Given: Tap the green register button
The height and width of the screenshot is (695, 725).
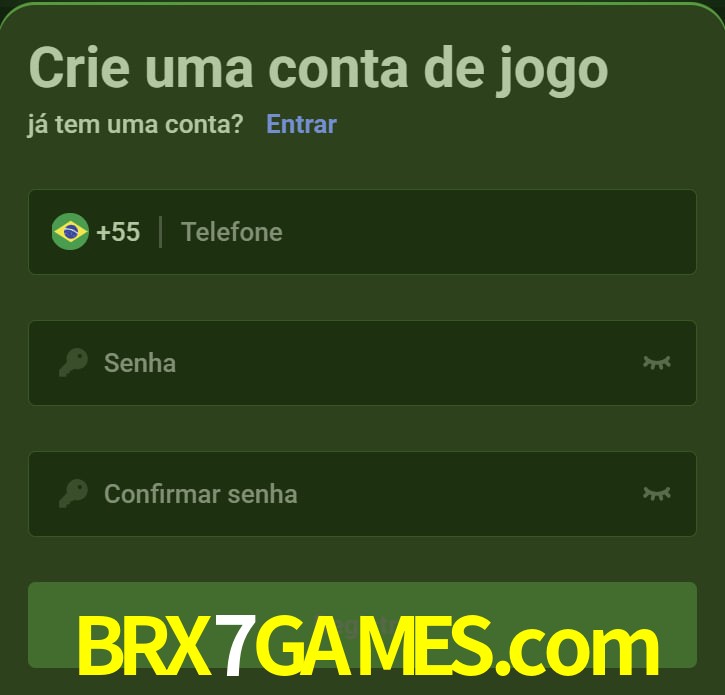Looking at the screenshot, I should click(362, 600).
